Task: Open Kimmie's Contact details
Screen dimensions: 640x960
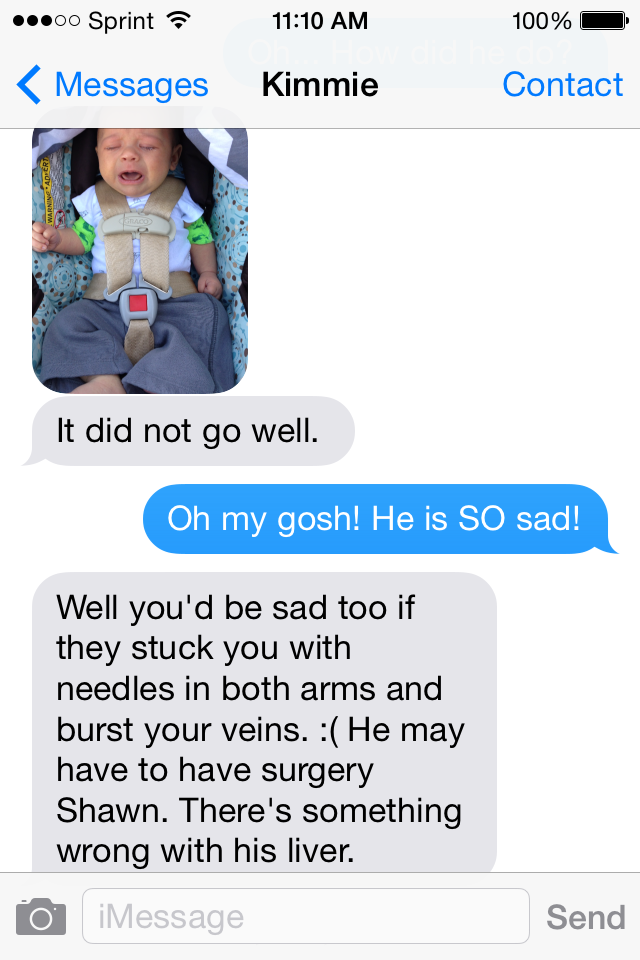Action: (x=562, y=86)
